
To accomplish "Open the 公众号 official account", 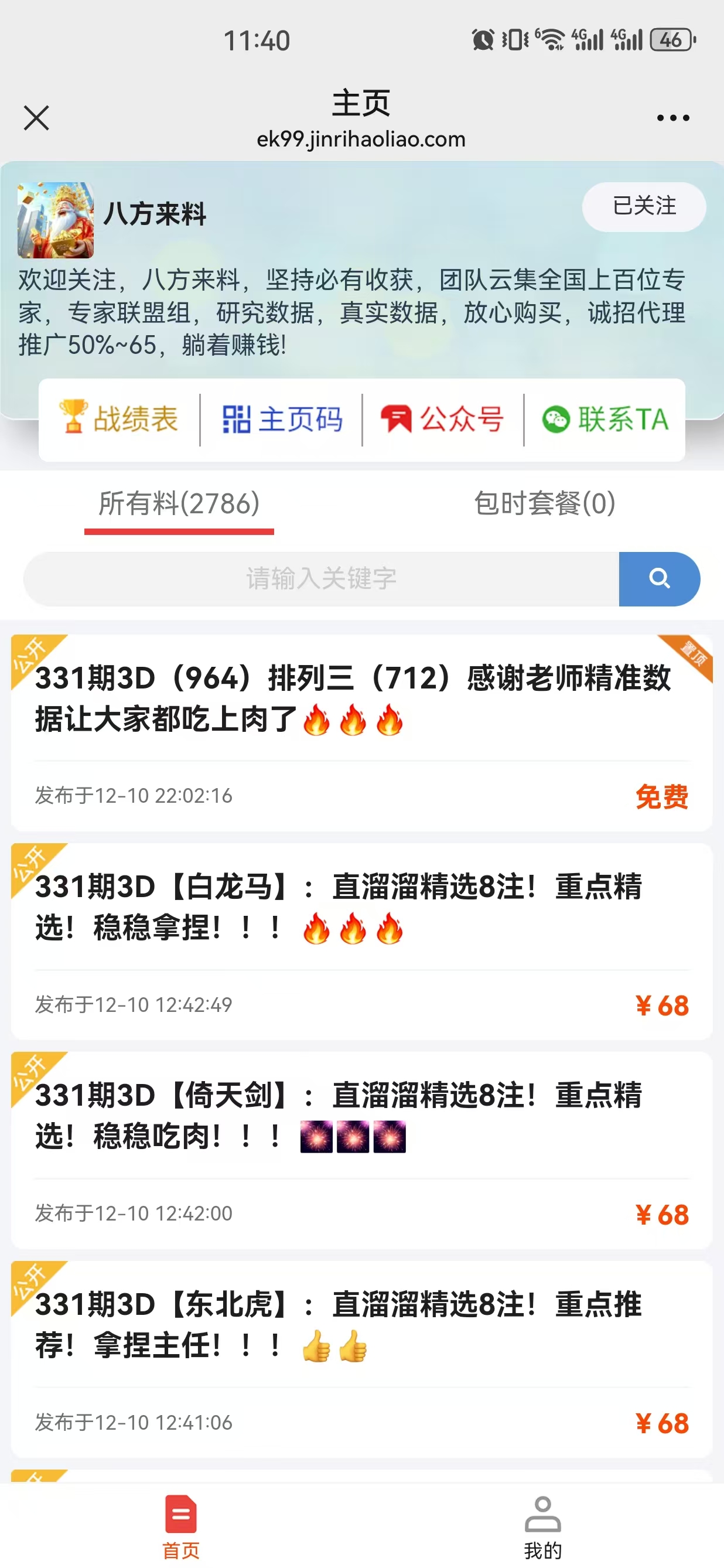I will (x=443, y=420).
